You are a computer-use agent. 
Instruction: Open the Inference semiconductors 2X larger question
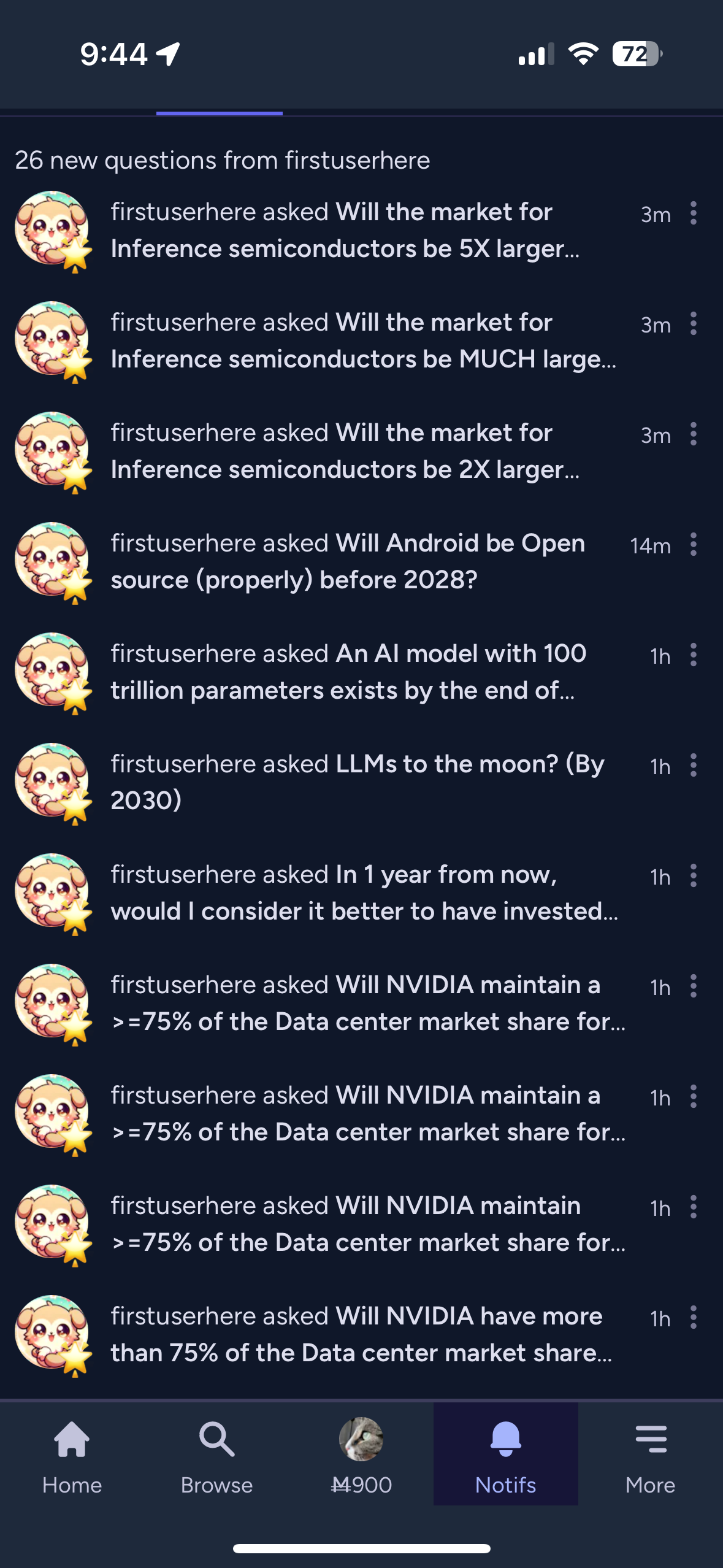pyautogui.click(x=345, y=452)
